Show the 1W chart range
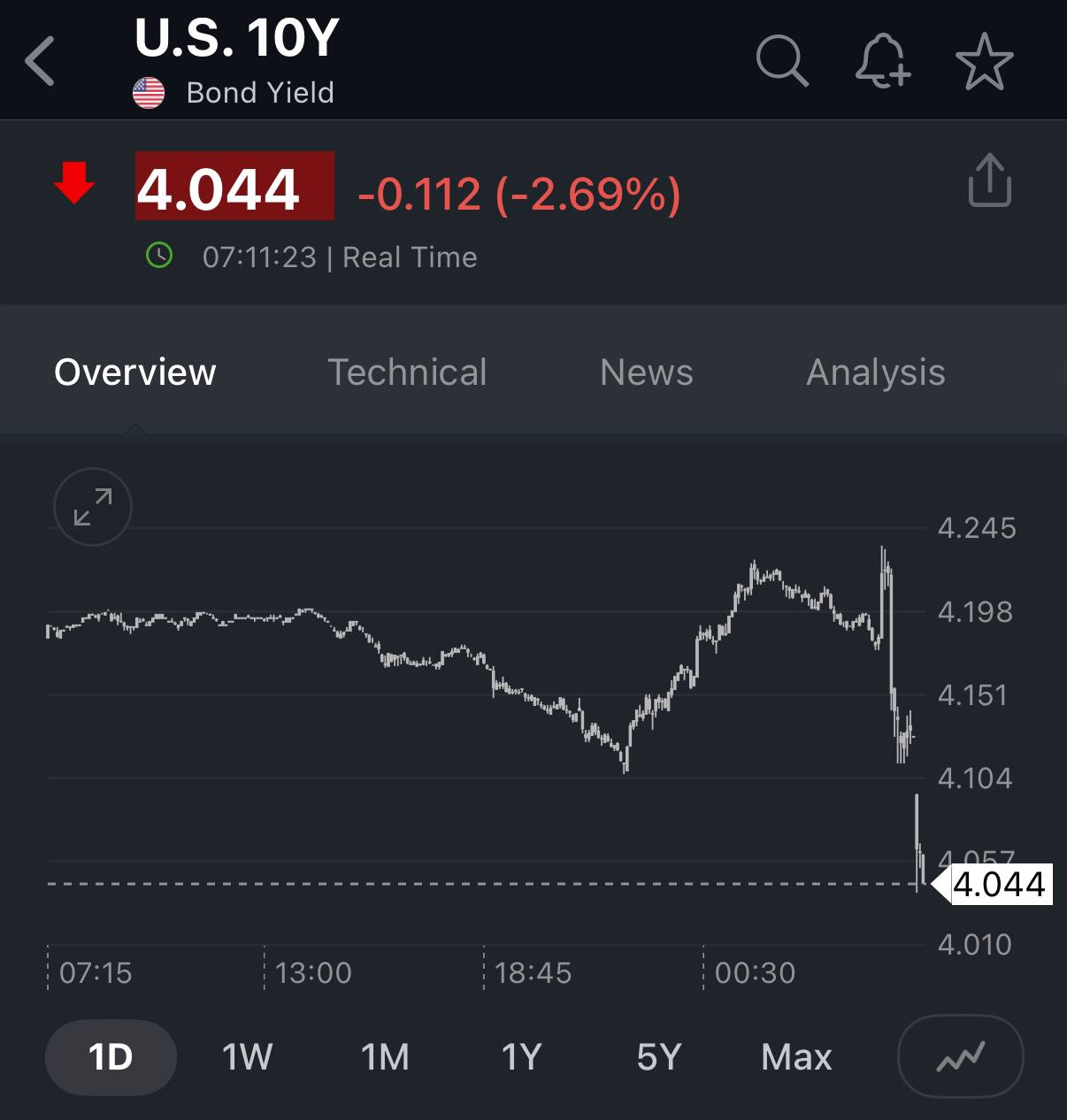 (247, 1057)
